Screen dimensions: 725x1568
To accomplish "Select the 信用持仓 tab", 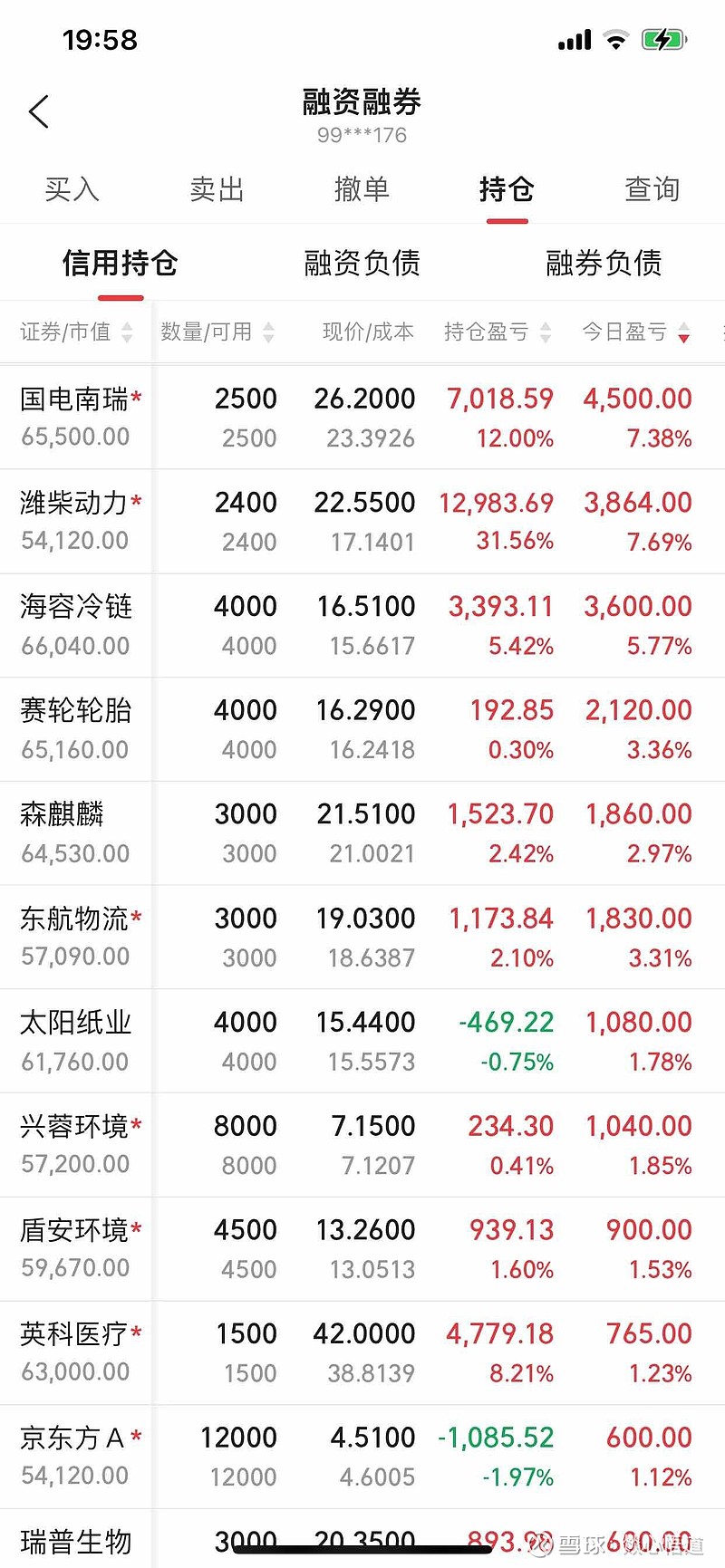I will pos(120,262).
